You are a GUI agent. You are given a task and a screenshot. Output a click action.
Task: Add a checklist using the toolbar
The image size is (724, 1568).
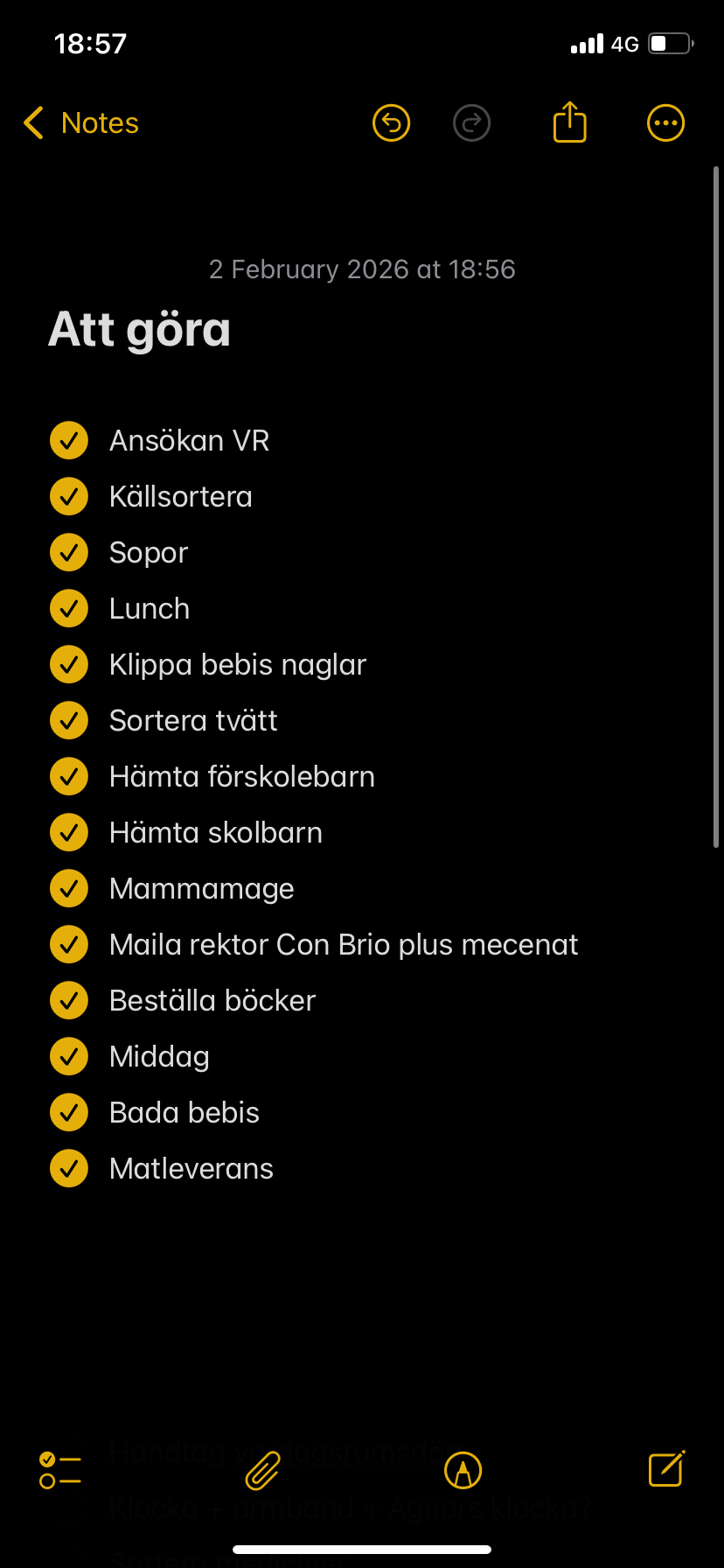(x=60, y=1470)
